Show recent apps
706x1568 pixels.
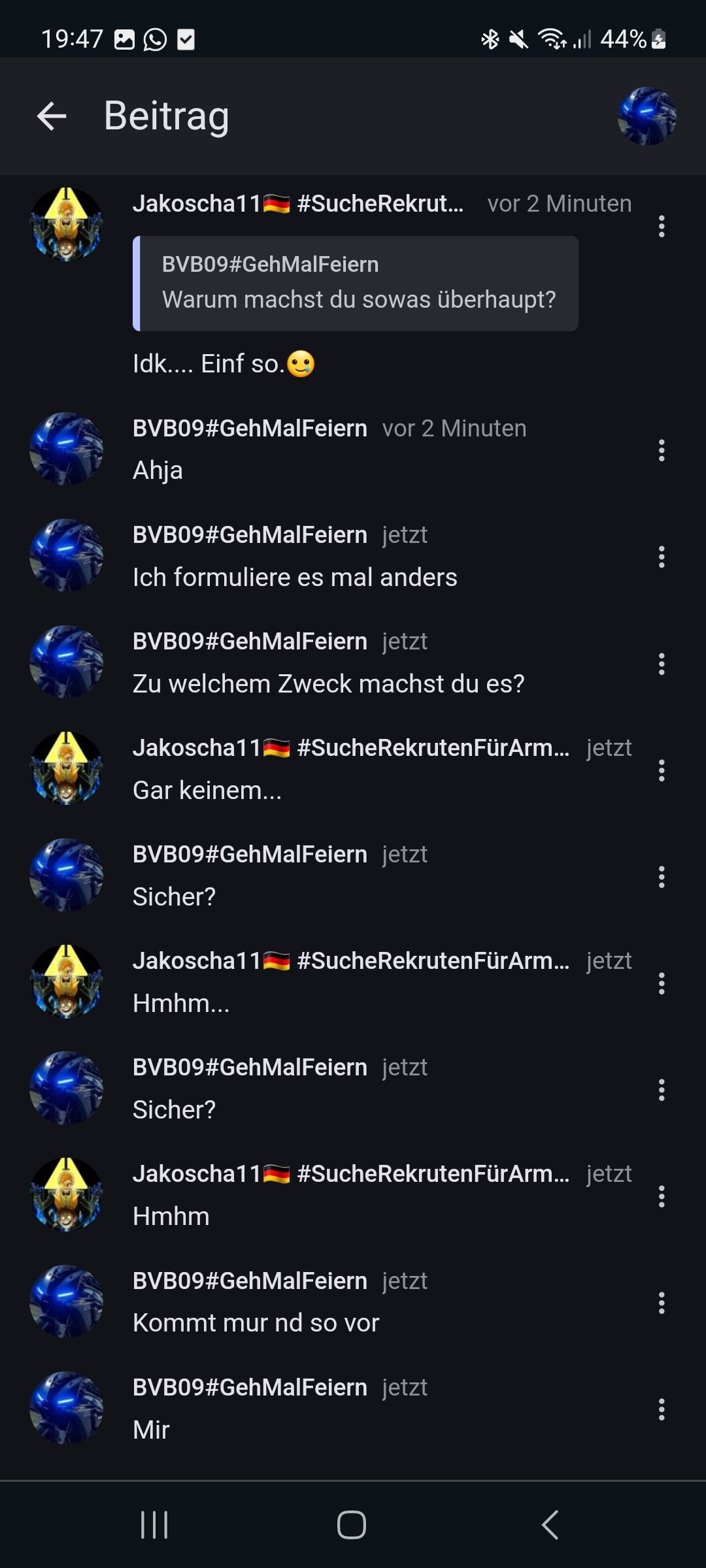pyautogui.click(x=154, y=1525)
